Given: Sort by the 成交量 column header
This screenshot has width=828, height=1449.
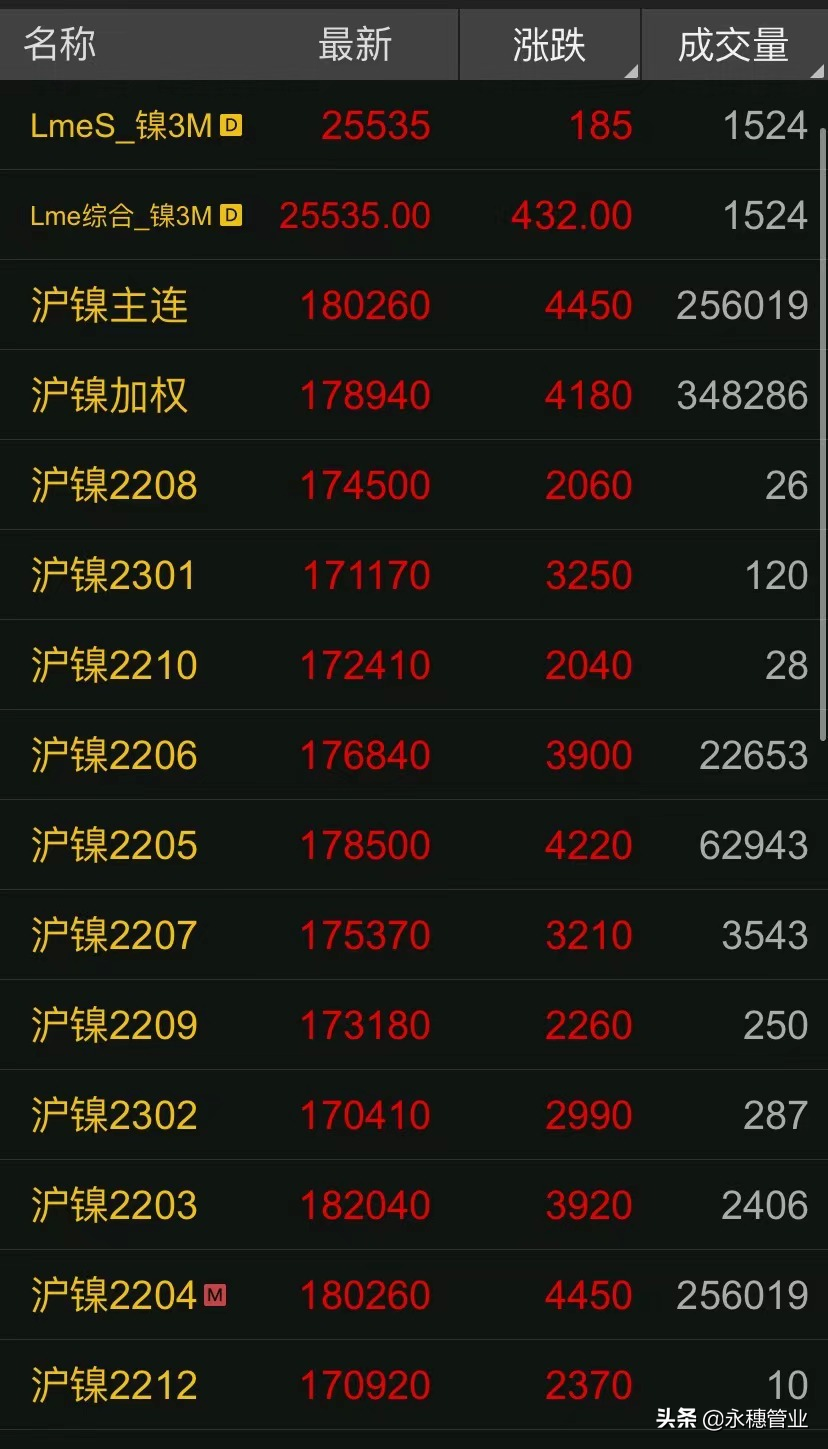Looking at the screenshot, I should tap(733, 45).
